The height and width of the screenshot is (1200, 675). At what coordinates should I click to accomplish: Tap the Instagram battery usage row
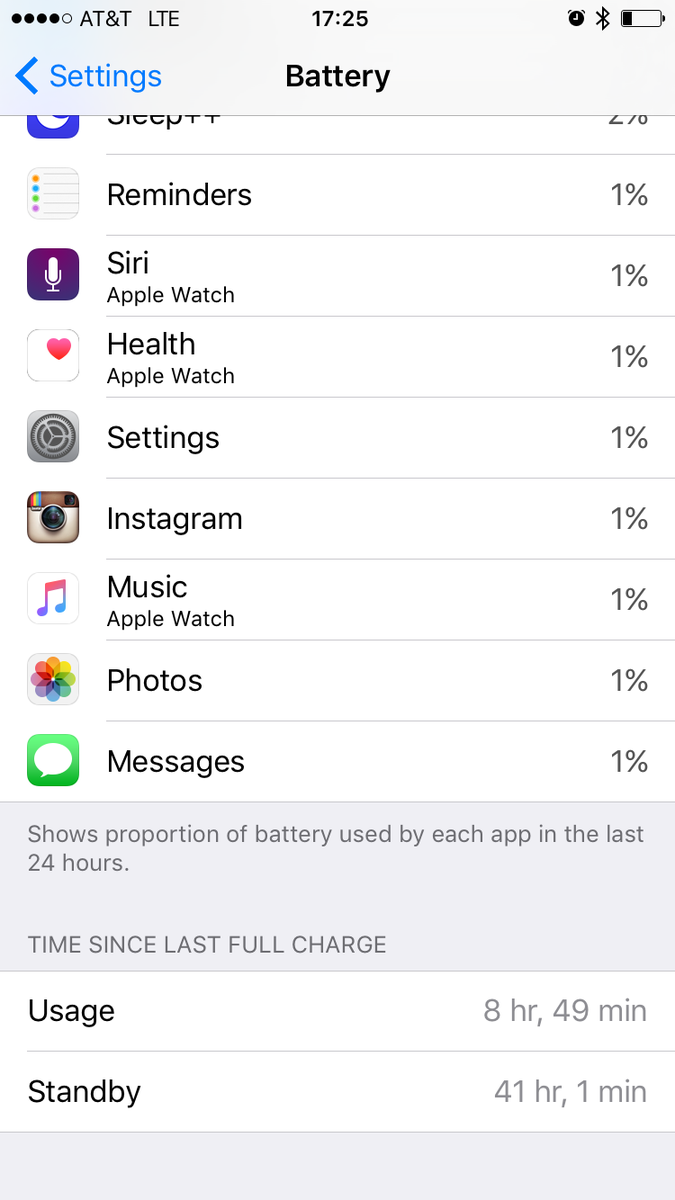point(337,519)
